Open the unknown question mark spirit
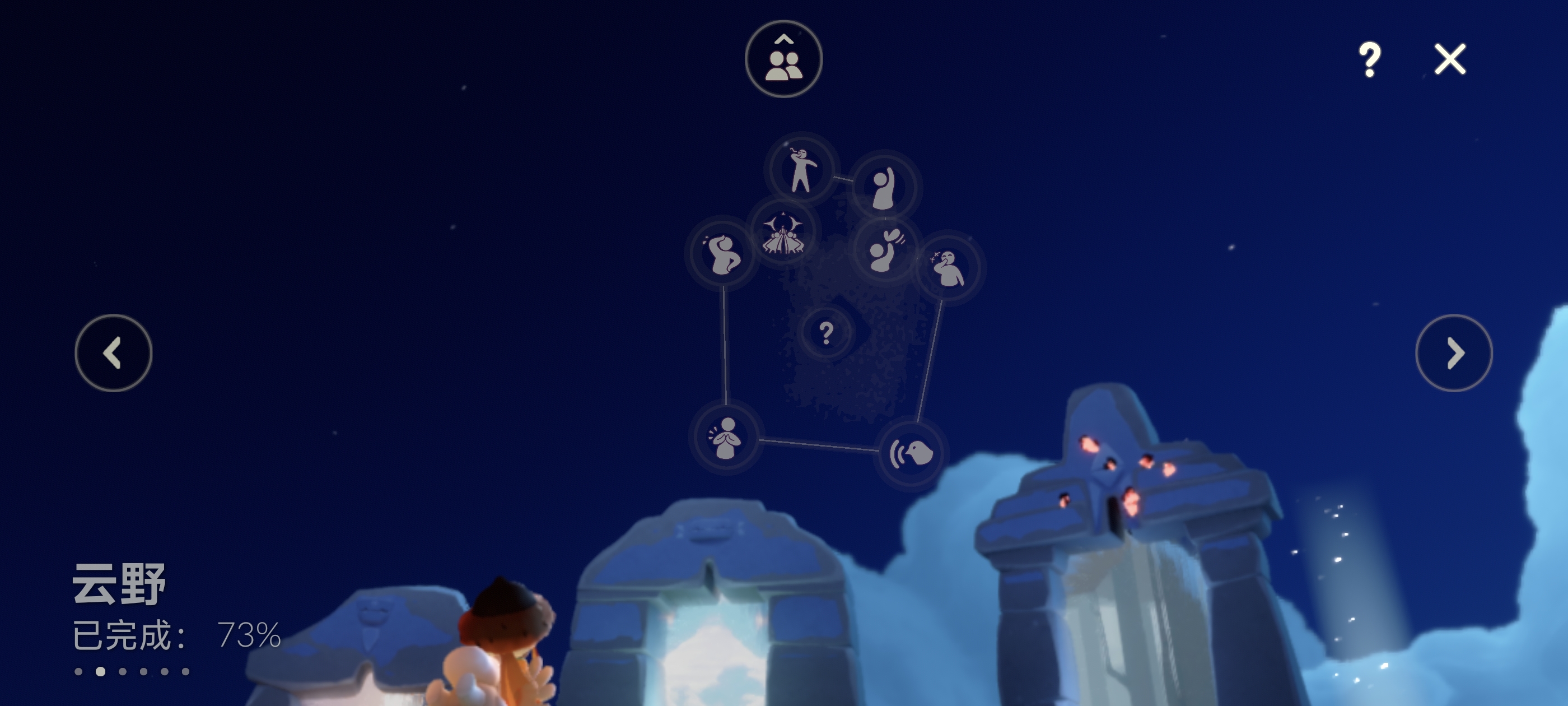This screenshot has height=706, width=1568. click(x=826, y=333)
